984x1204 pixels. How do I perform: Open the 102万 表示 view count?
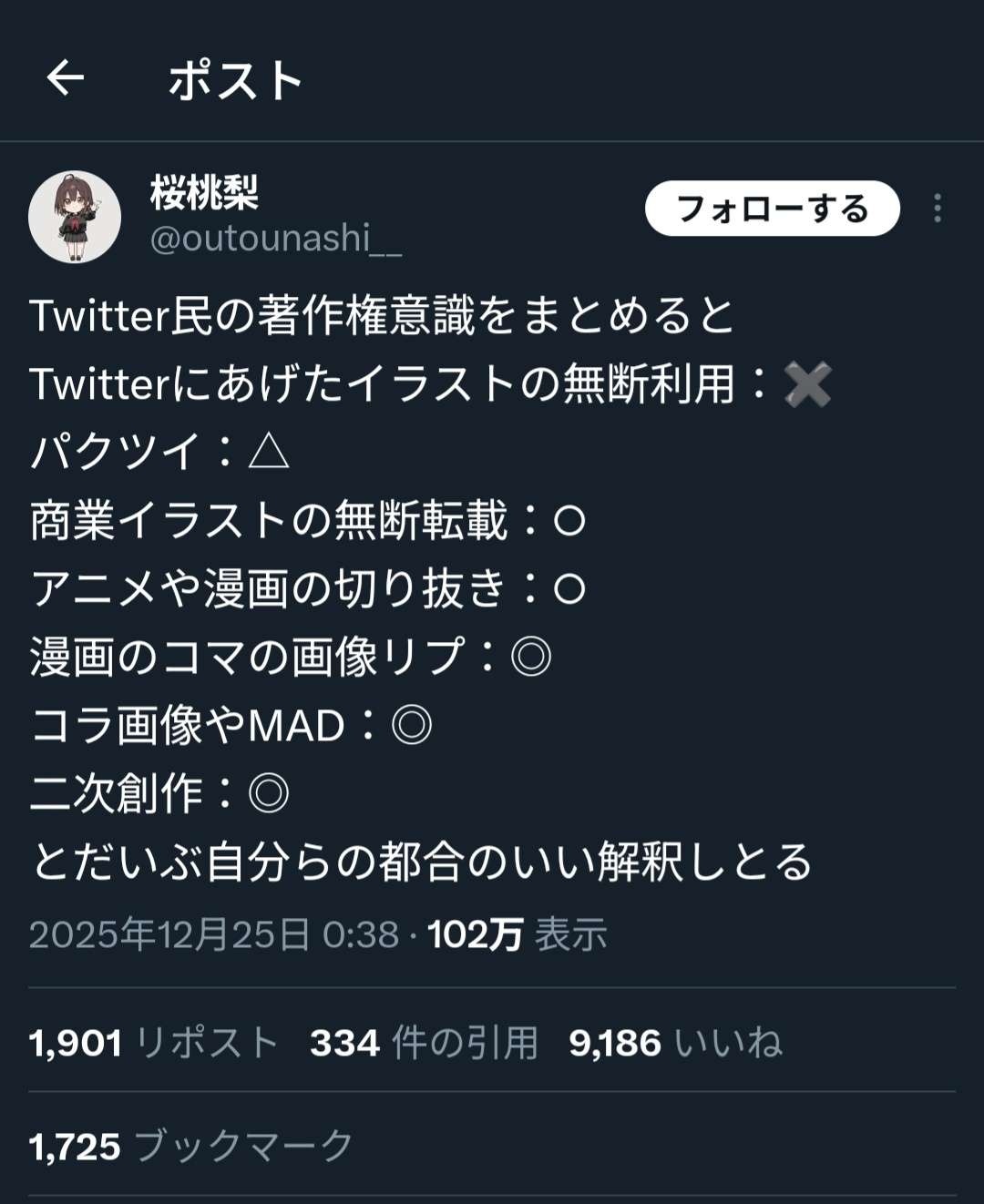point(517,934)
